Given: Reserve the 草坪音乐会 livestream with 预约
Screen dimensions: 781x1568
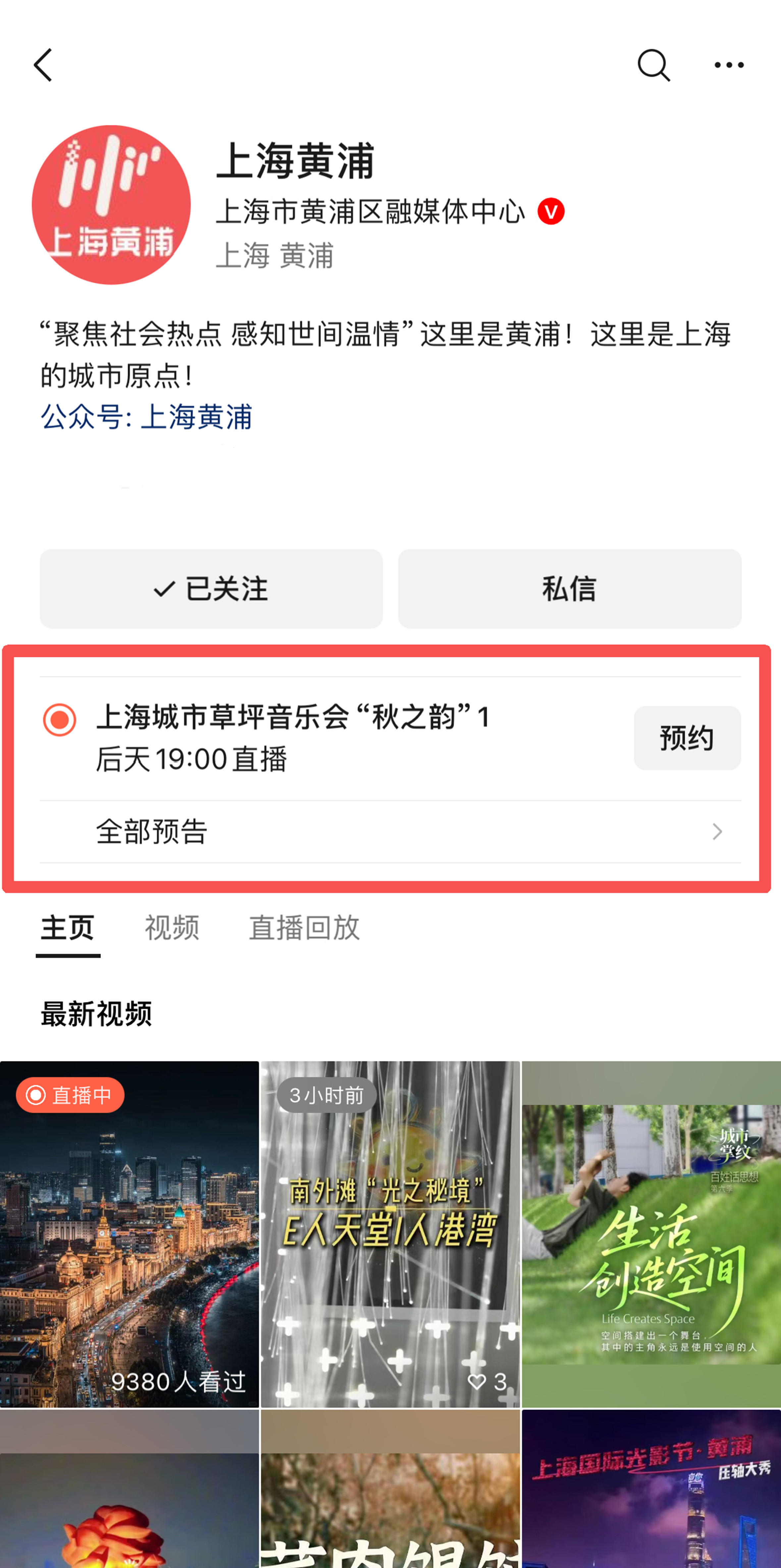Looking at the screenshot, I should tap(687, 738).
